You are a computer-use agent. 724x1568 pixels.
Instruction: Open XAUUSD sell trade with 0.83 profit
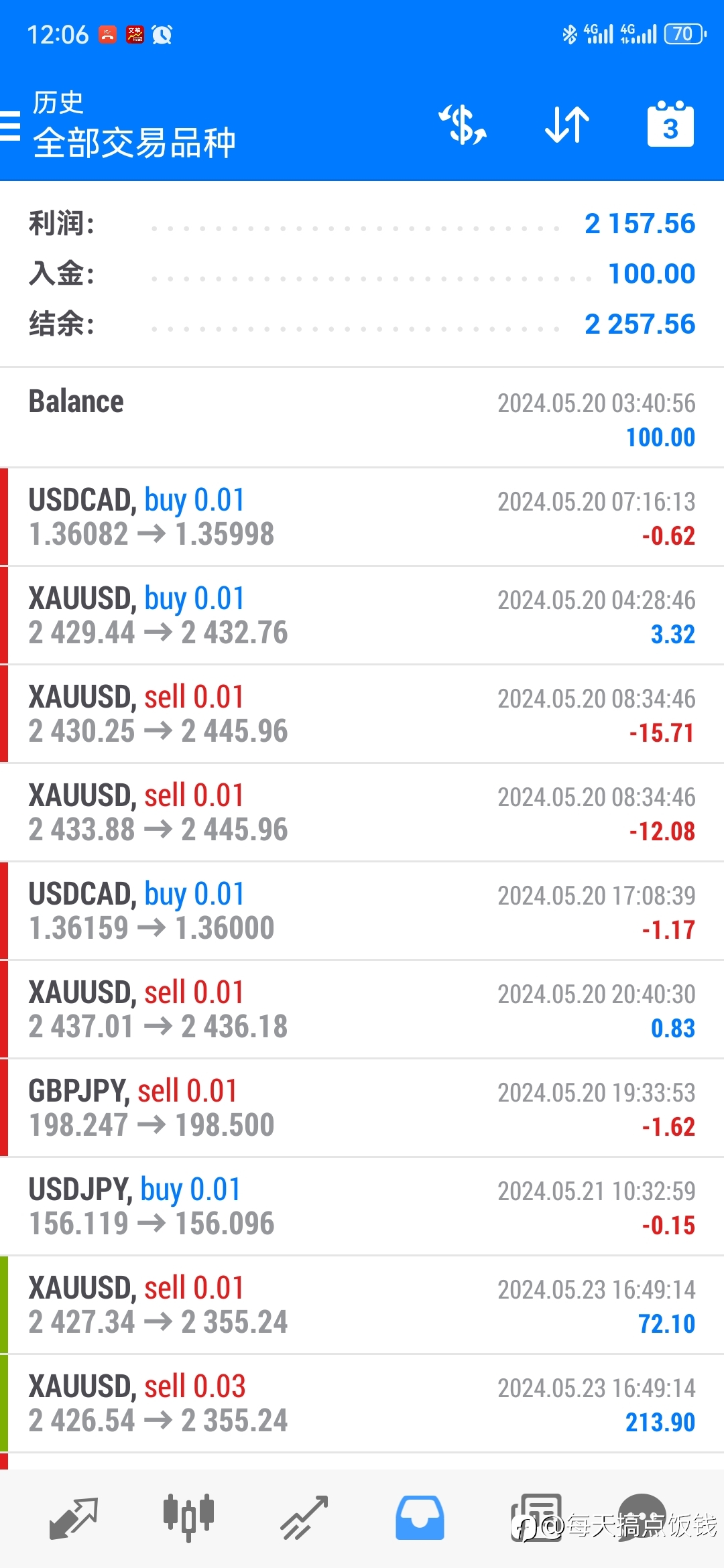362,1010
